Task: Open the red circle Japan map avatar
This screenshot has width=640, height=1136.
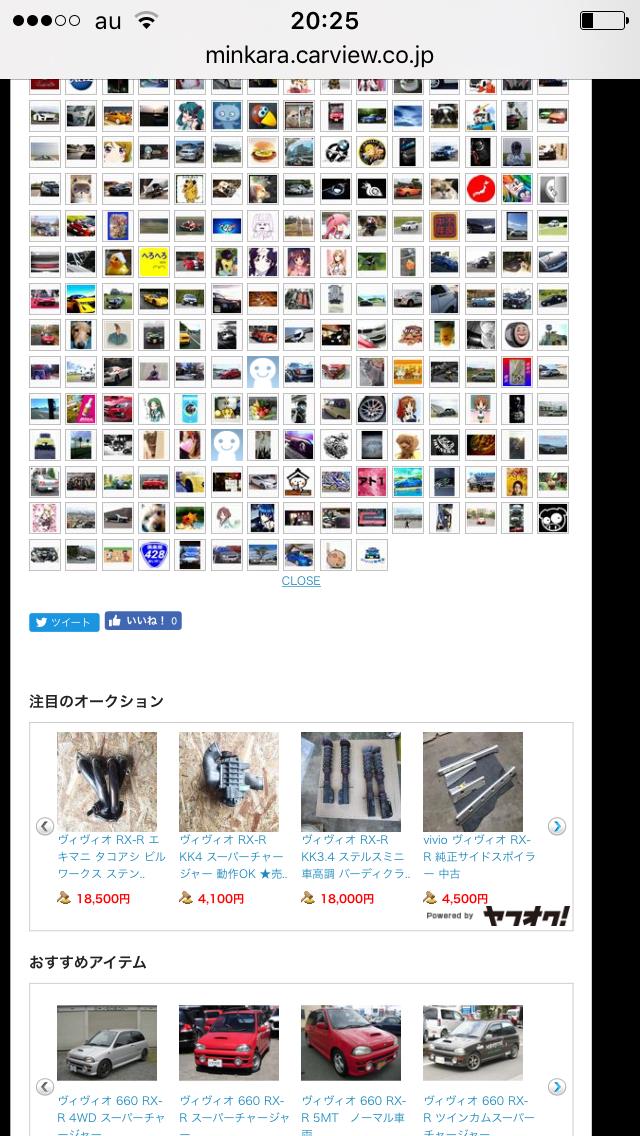Action: 481,189
